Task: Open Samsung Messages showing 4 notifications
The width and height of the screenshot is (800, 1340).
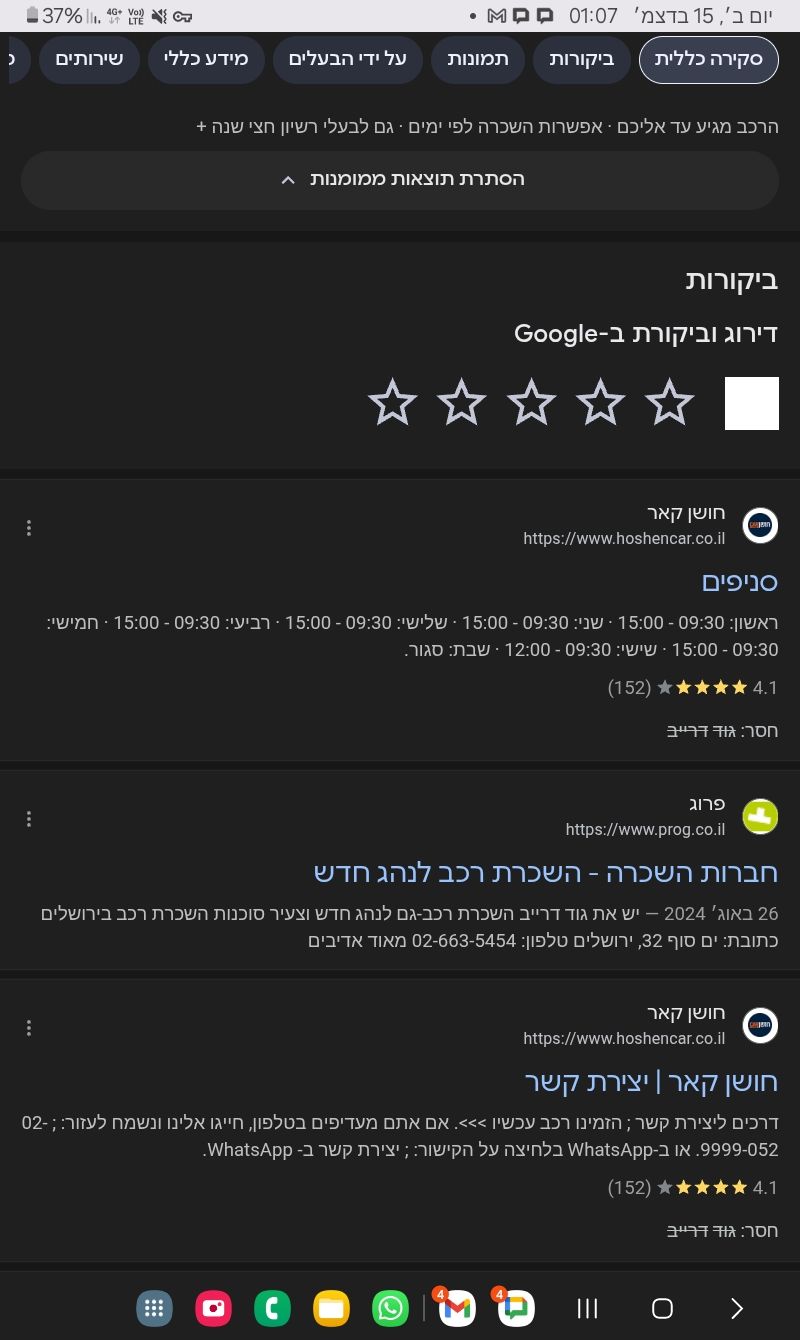Action: coord(516,1307)
